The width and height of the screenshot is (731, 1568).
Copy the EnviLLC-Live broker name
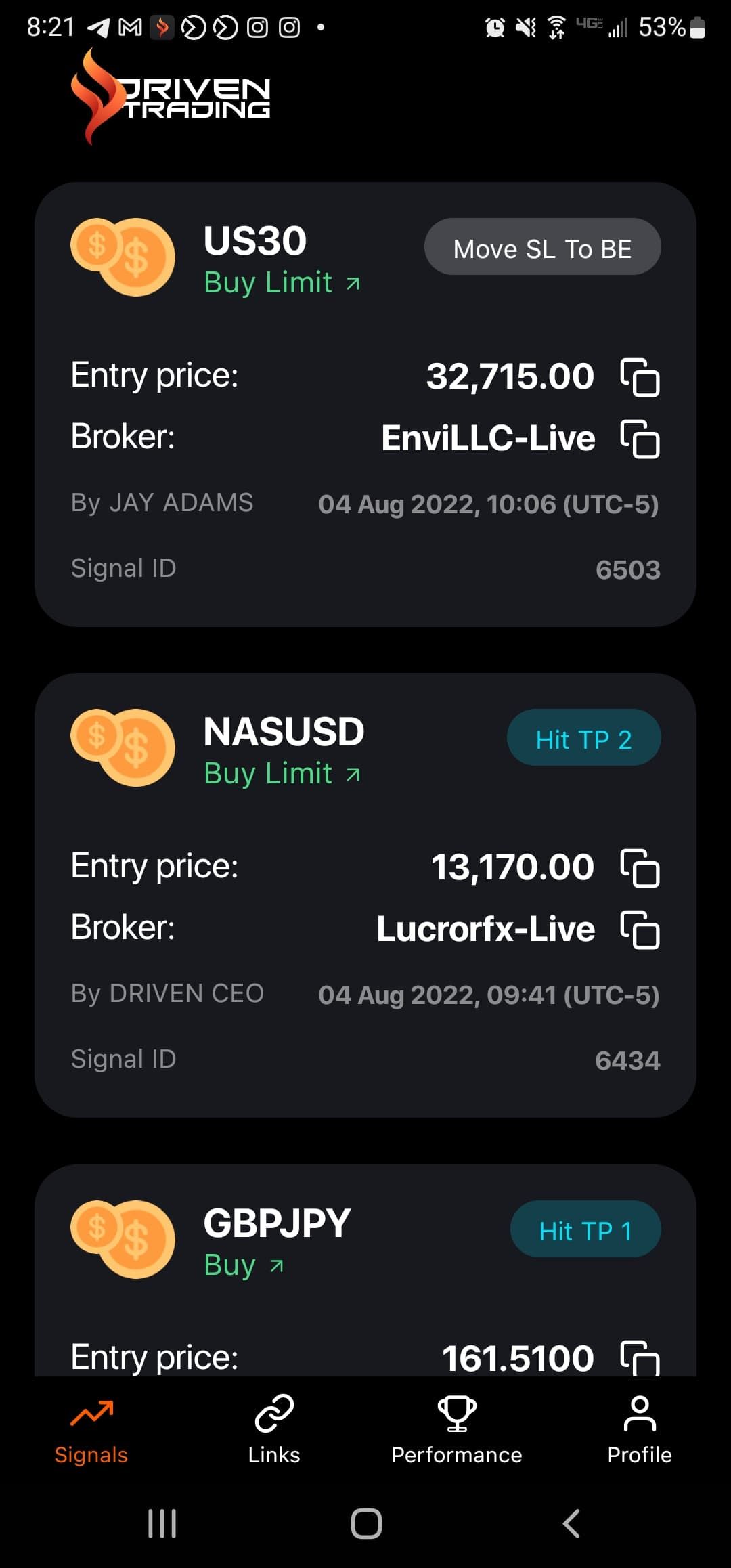[640, 439]
